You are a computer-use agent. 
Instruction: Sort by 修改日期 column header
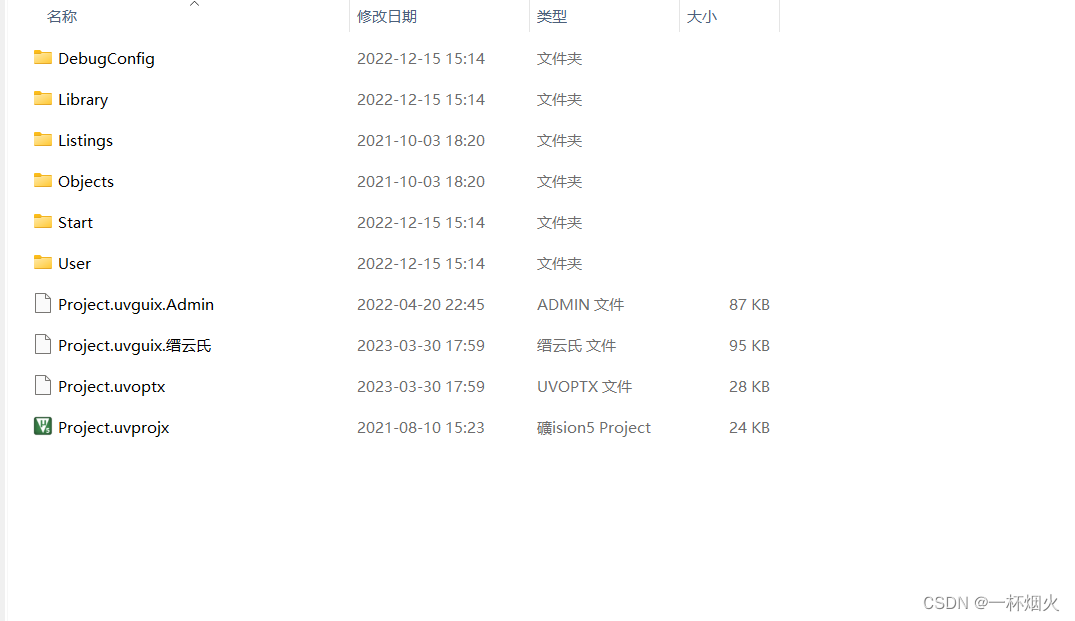tap(387, 17)
